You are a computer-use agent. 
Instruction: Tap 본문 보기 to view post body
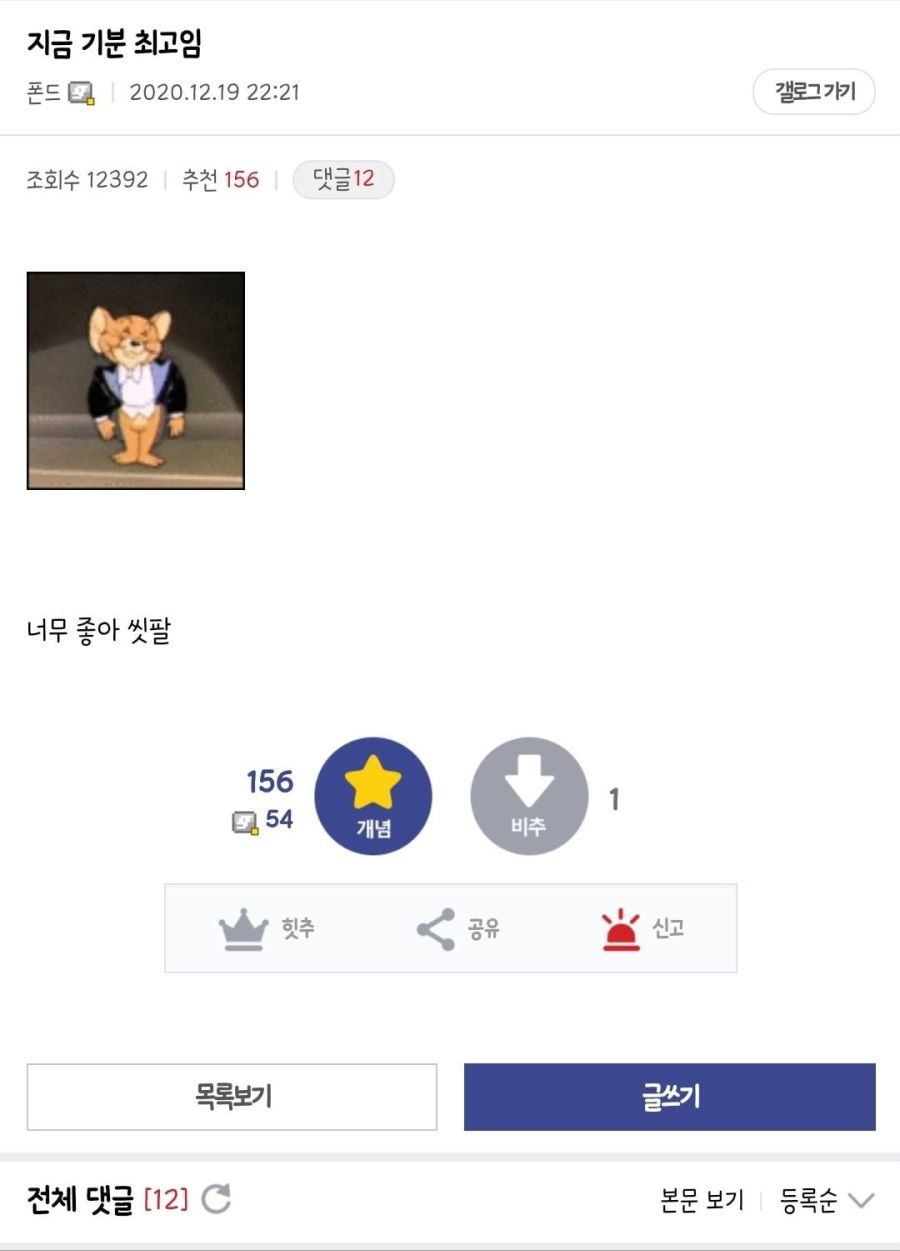click(702, 1200)
